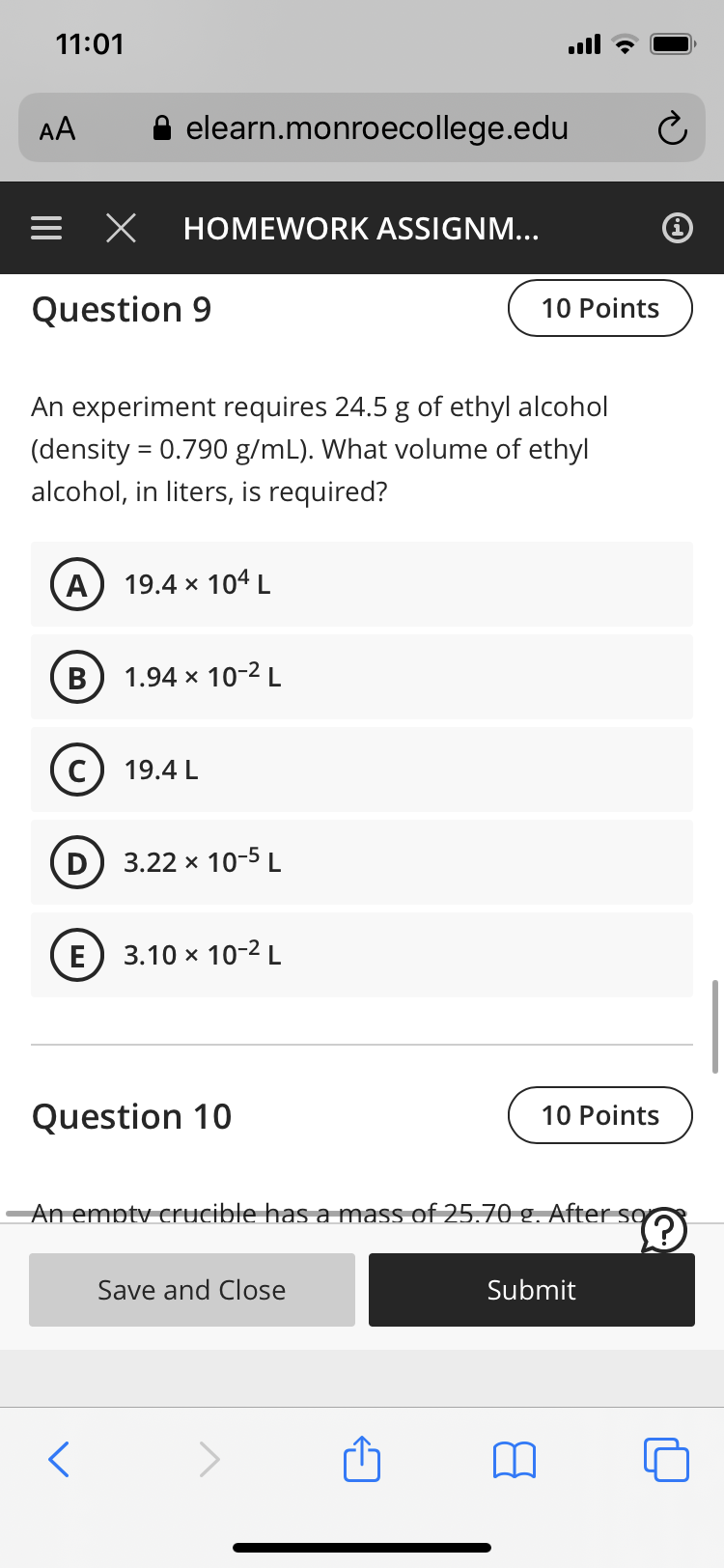The height and width of the screenshot is (1568, 724).
Task: Close the homework assignment
Action: (x=120, y=229)
